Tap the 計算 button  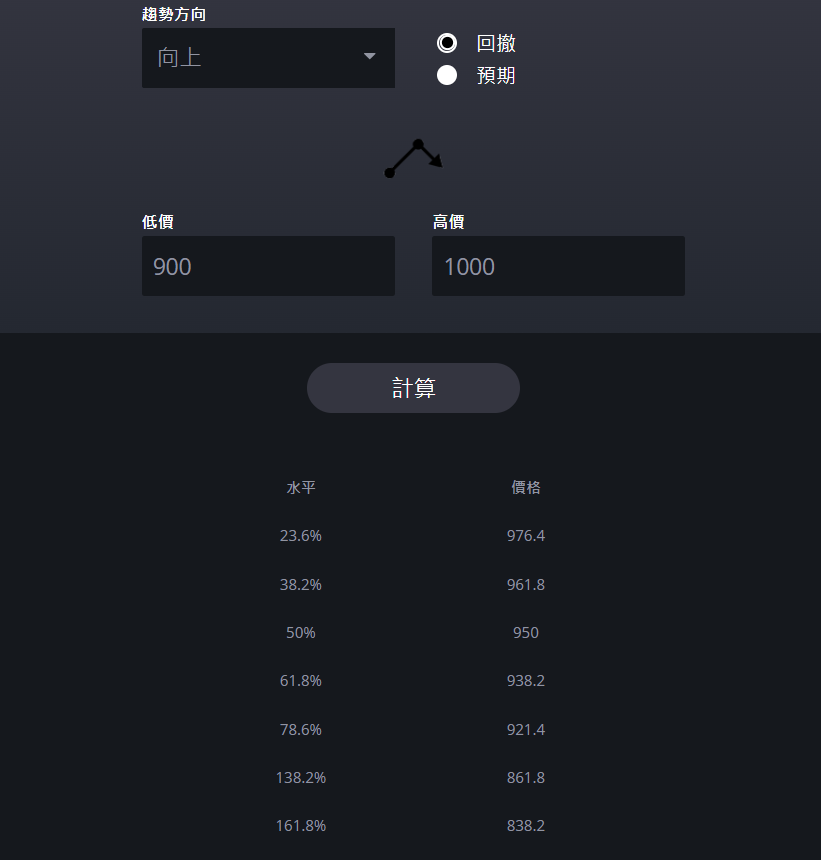(x=413, y=388)
